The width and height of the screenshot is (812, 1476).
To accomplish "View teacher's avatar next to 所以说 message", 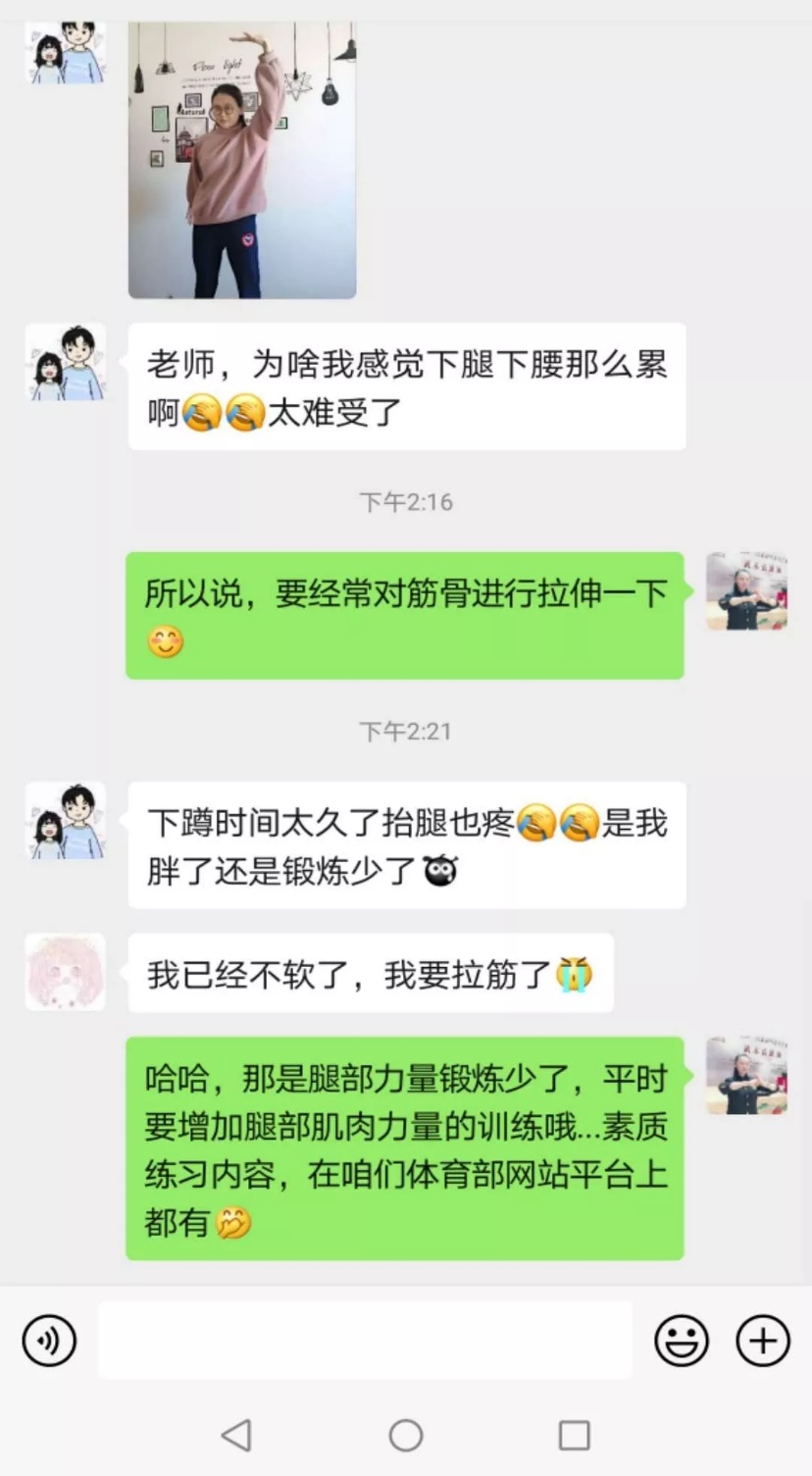I will click(x=747, y=591).
